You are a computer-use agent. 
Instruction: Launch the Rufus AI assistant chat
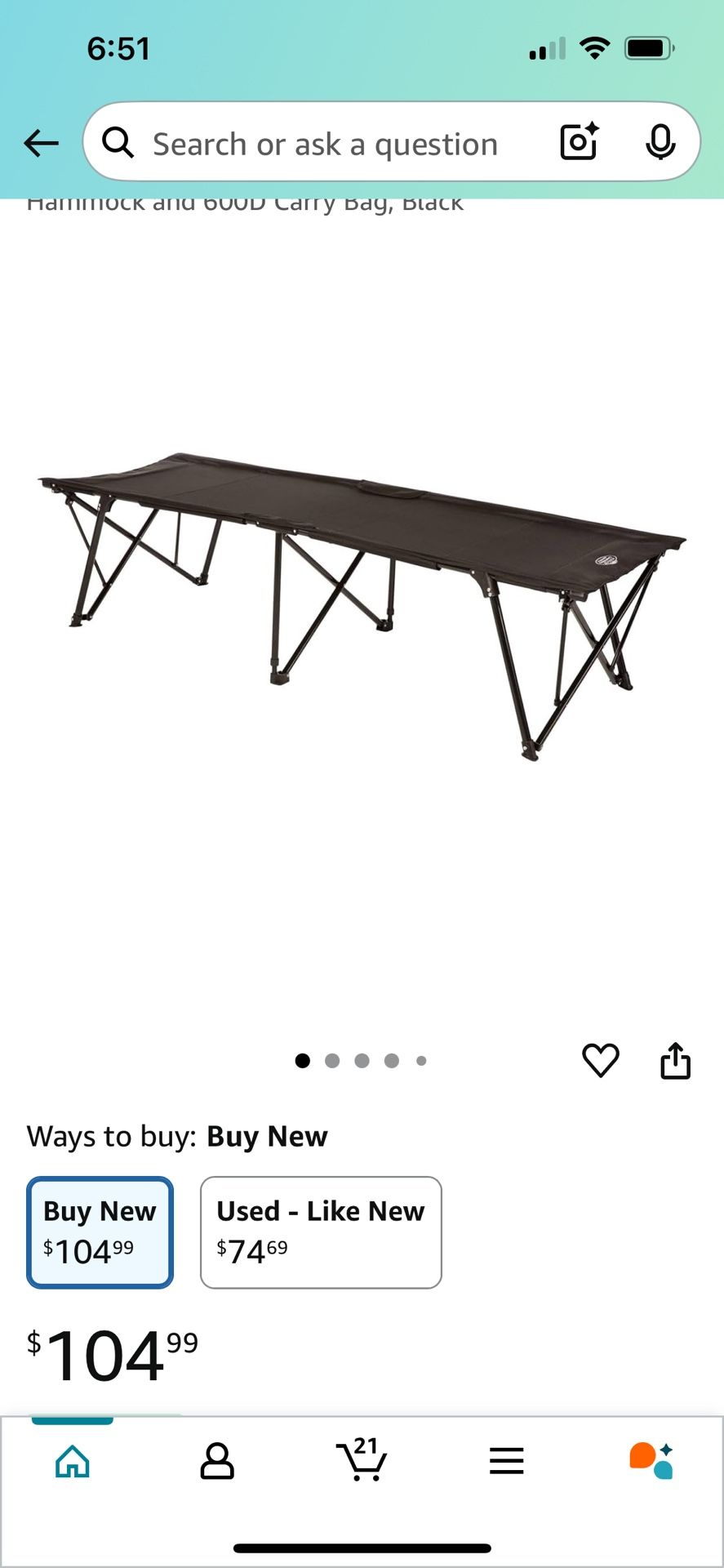(651, 1461)
